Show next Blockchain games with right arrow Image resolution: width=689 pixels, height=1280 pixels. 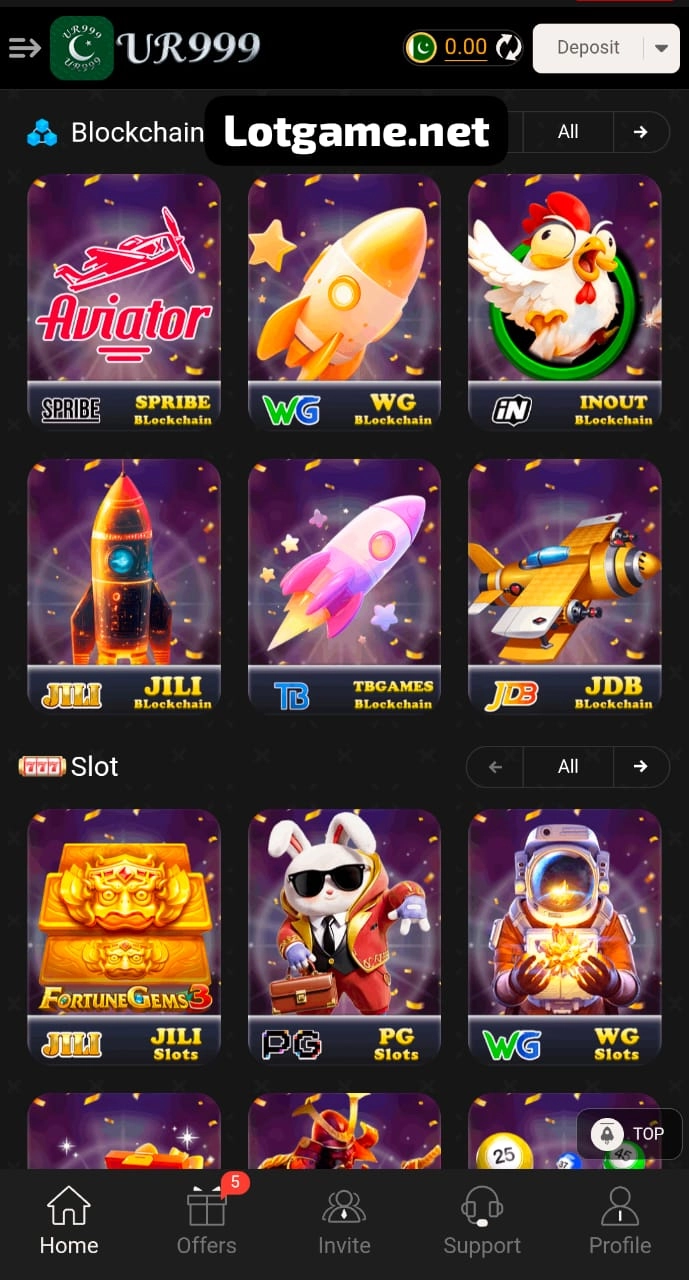pos(640,132)
